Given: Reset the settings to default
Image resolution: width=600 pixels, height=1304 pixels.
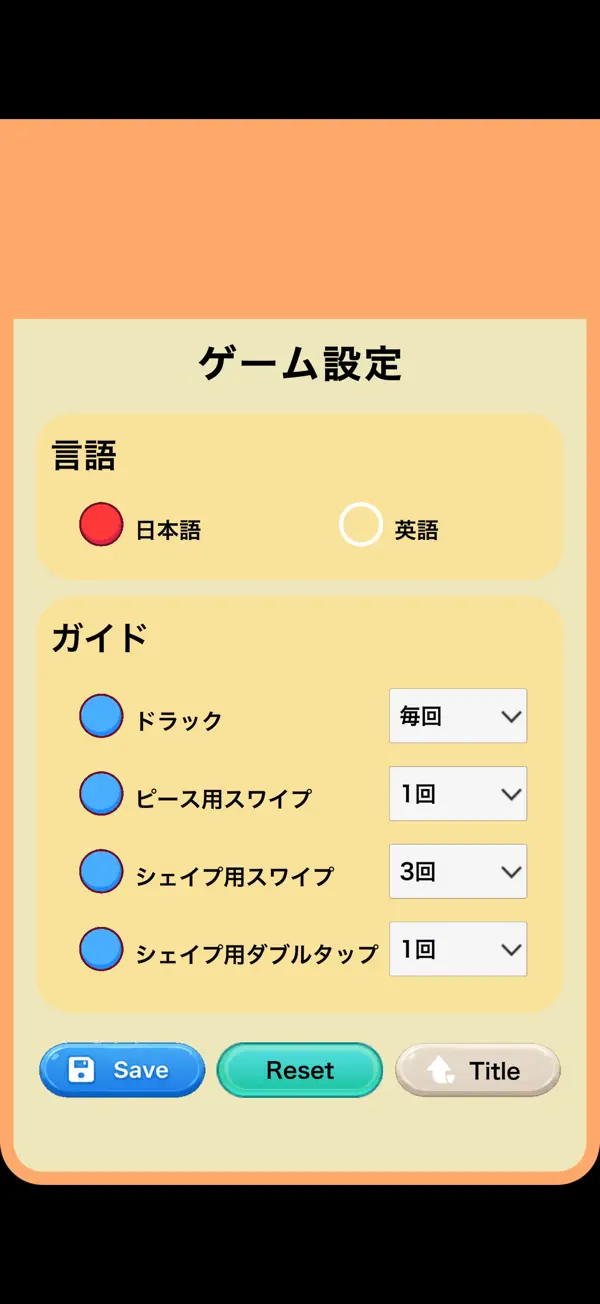Looking at the screenshot, I should (300, 1070).
